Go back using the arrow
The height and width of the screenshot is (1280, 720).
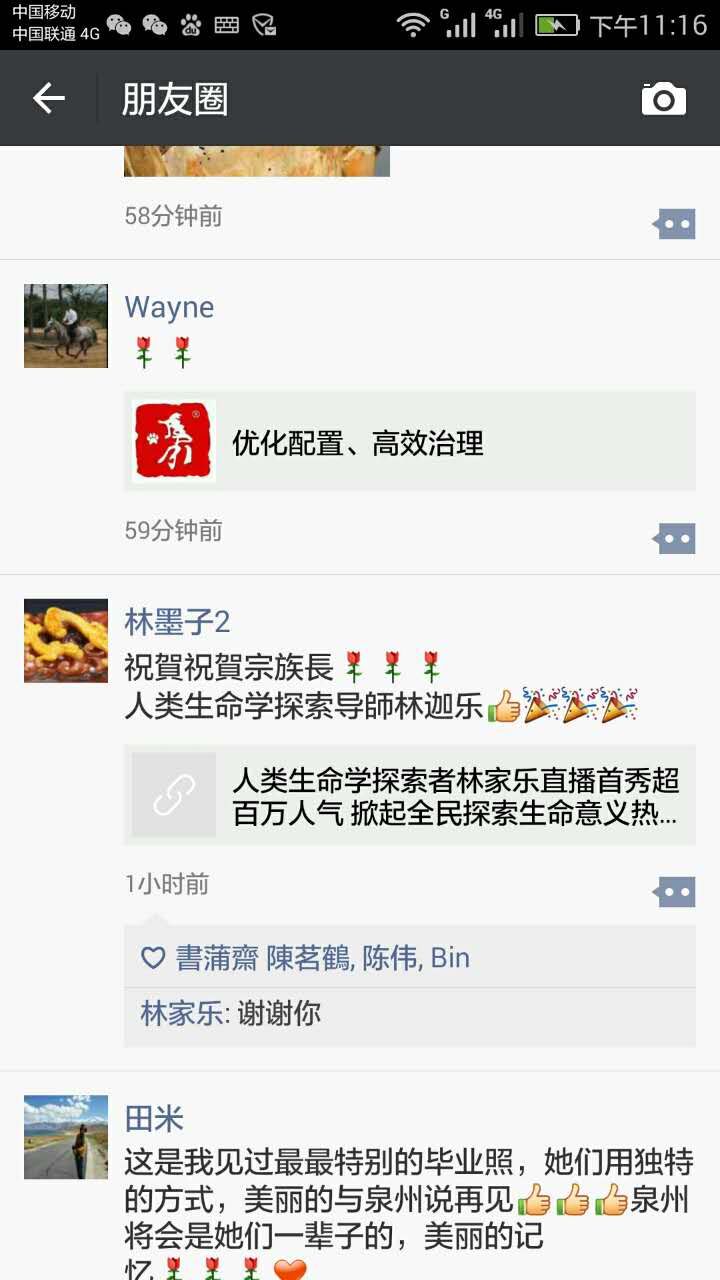pyautogui.click(x=48, y=98)
